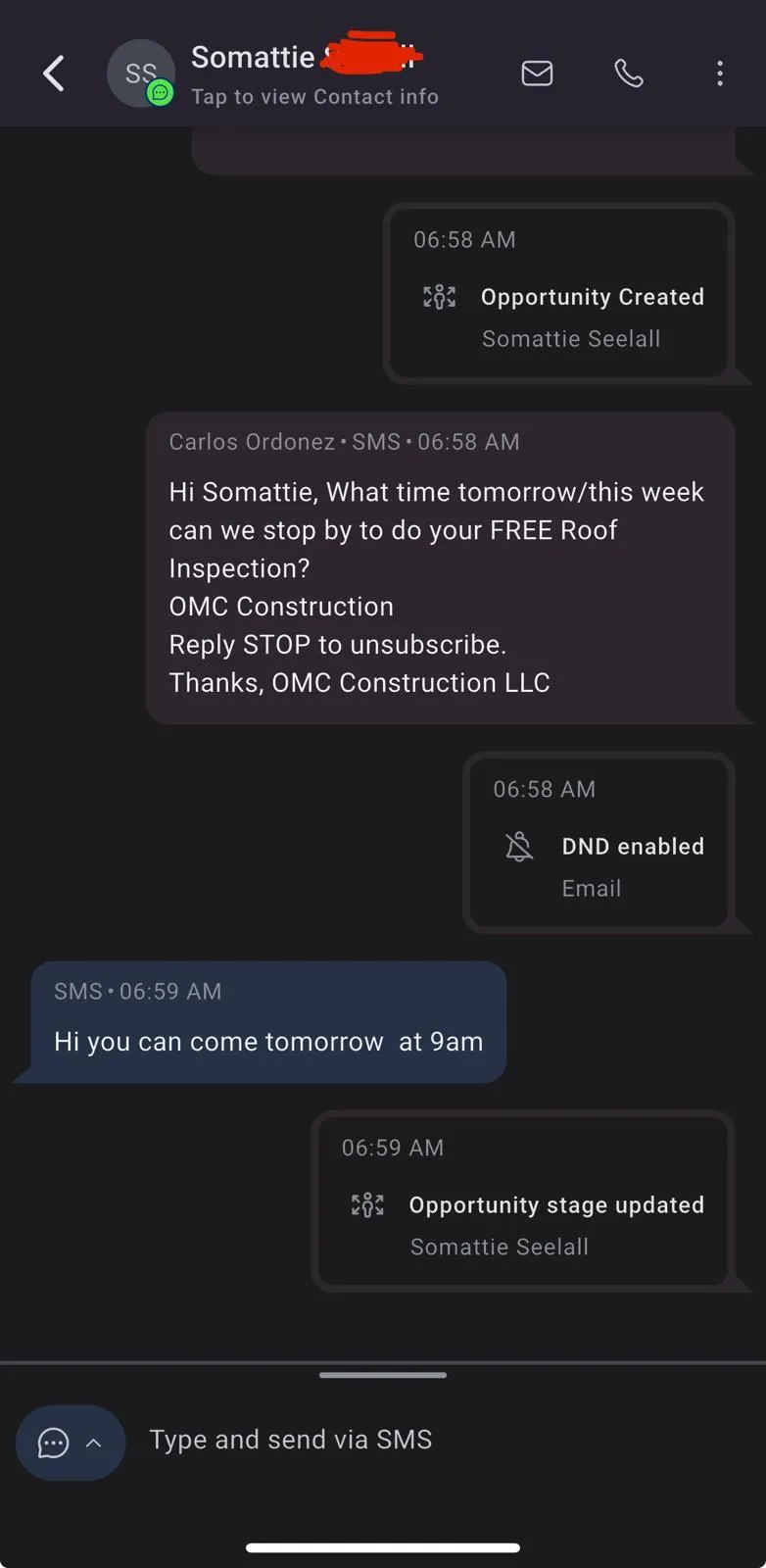766x1568 pixels.
Task: Open the three-dot overflow menu
Action: [720, 73]
